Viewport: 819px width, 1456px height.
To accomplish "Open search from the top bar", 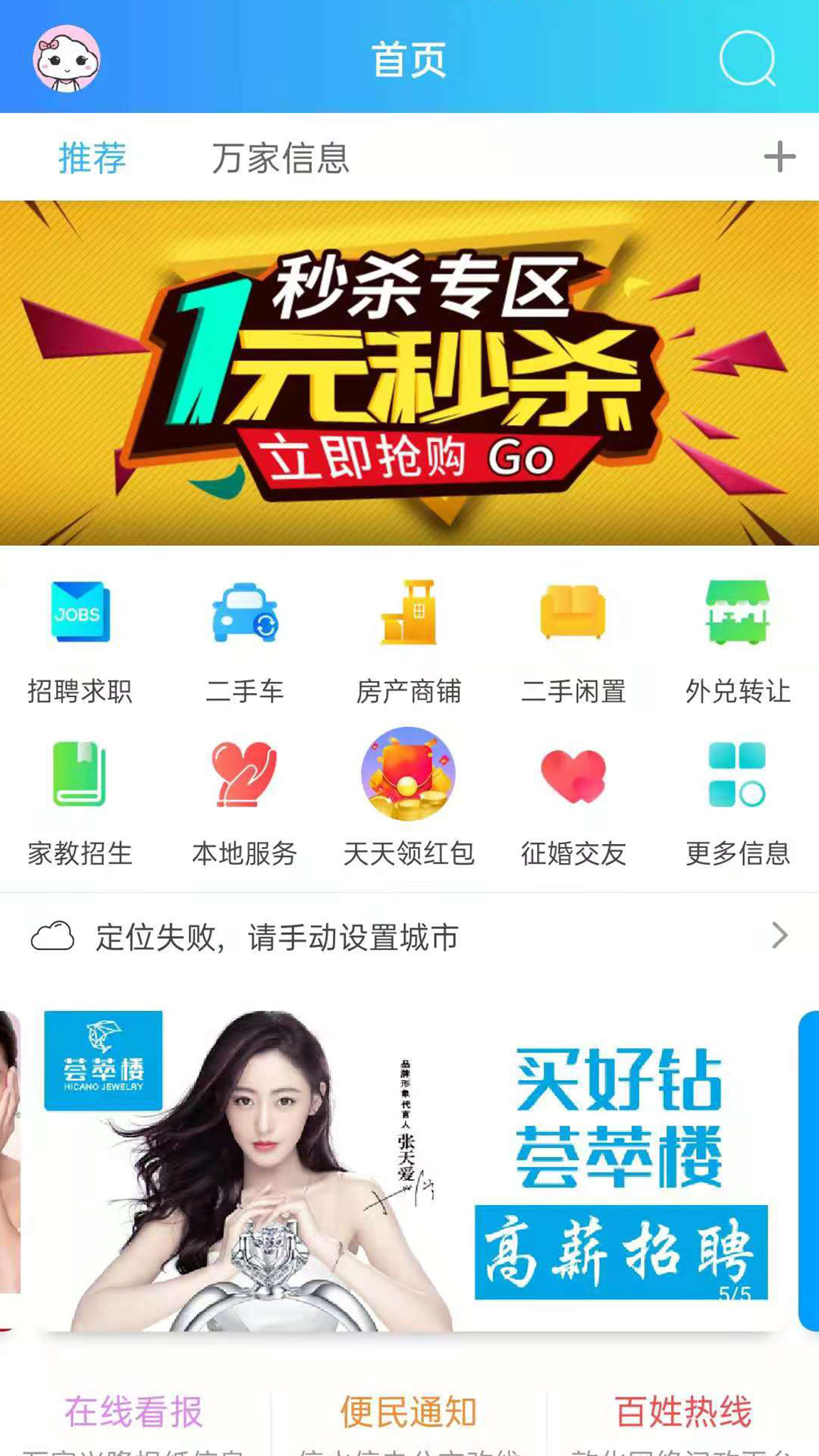I will (x=748, y=59).
